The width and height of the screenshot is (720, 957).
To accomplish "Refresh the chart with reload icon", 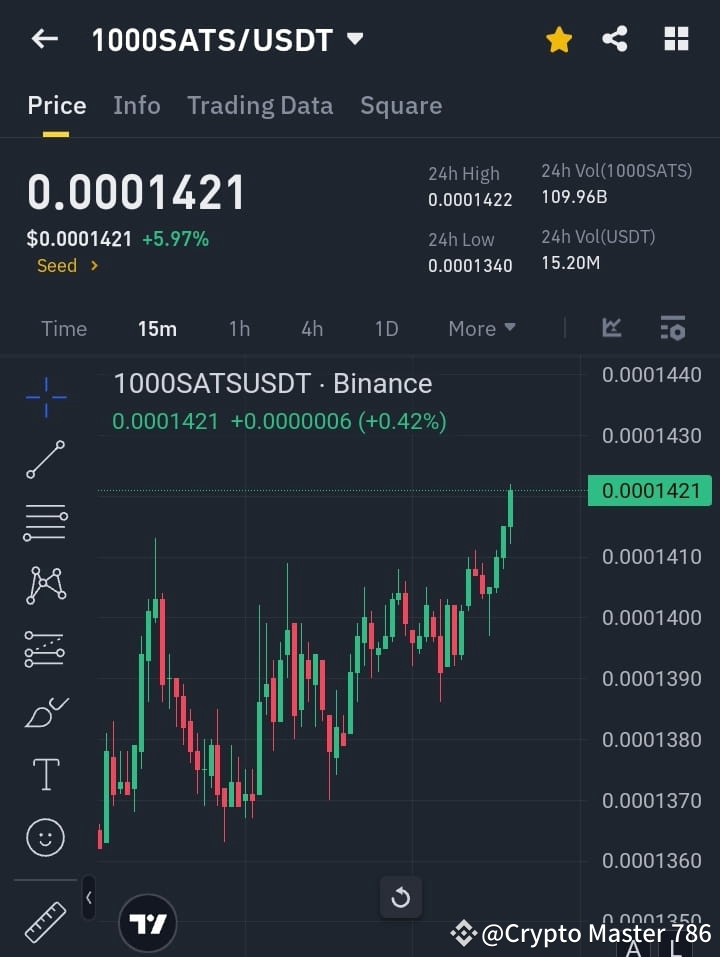I will [401, 898].
